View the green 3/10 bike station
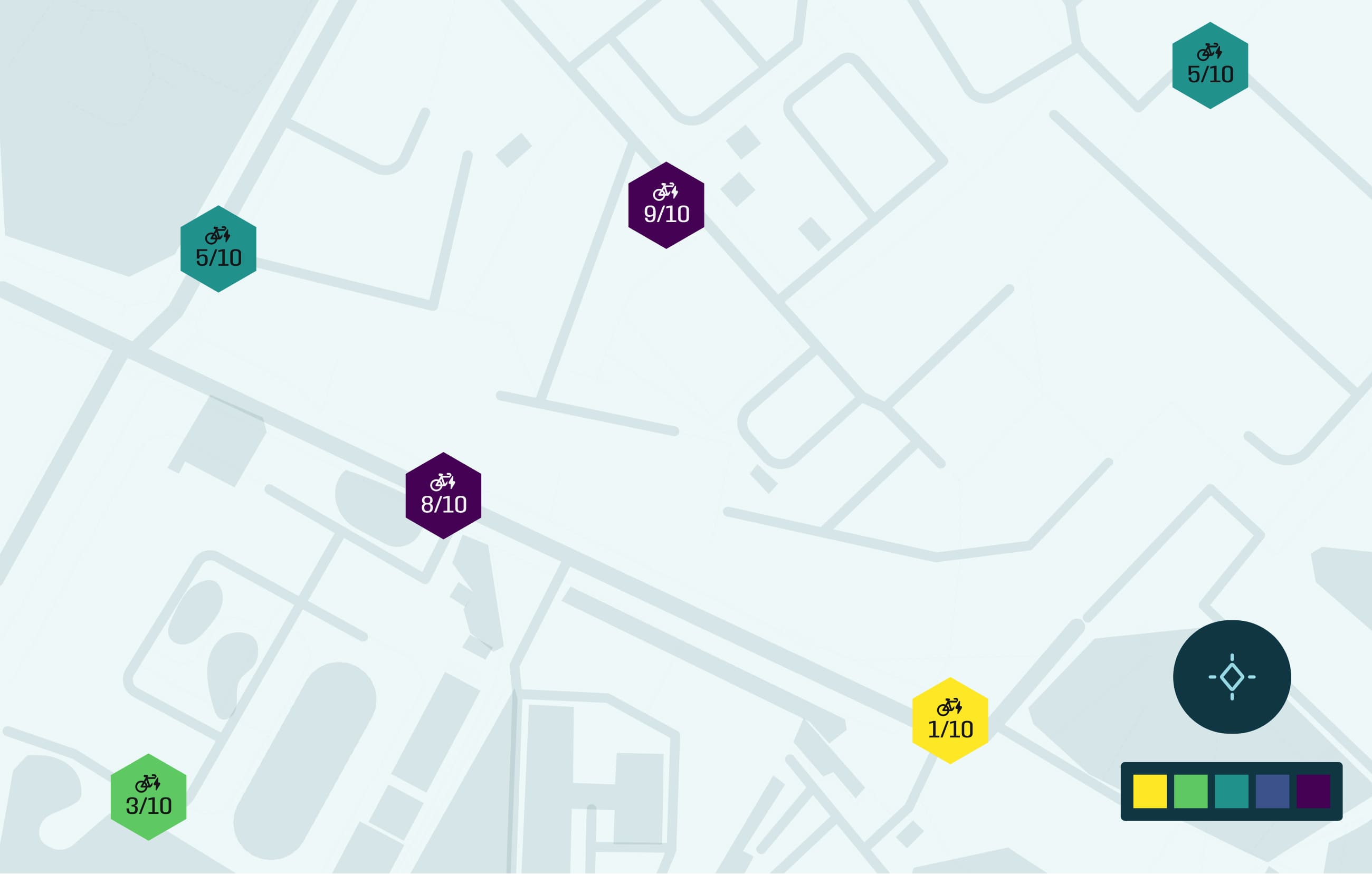The height and width of the screenshot is (874, 1372). tap(149, 797)
